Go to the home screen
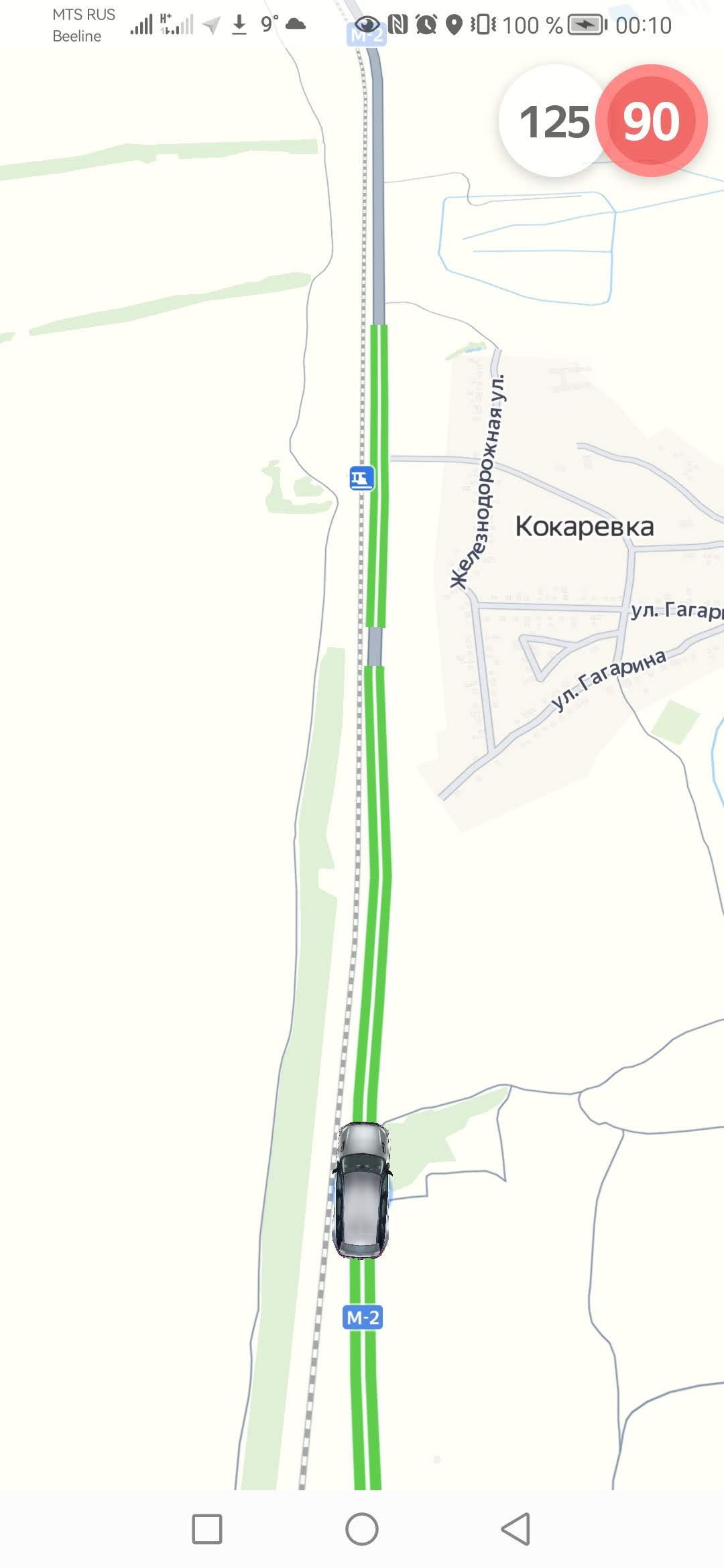 coord(362,1529)
